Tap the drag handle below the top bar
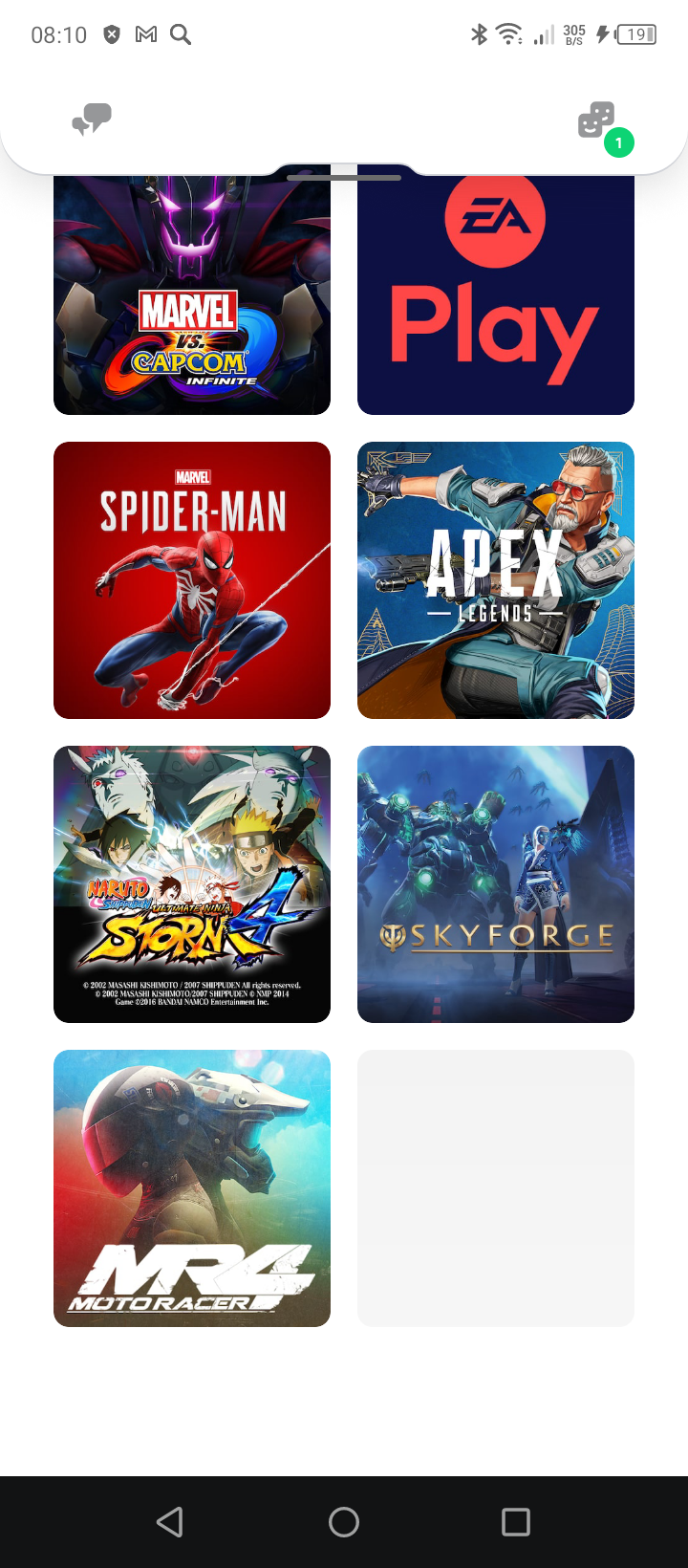The width and height of the screenshot is (688, 1568). (344, 177)
